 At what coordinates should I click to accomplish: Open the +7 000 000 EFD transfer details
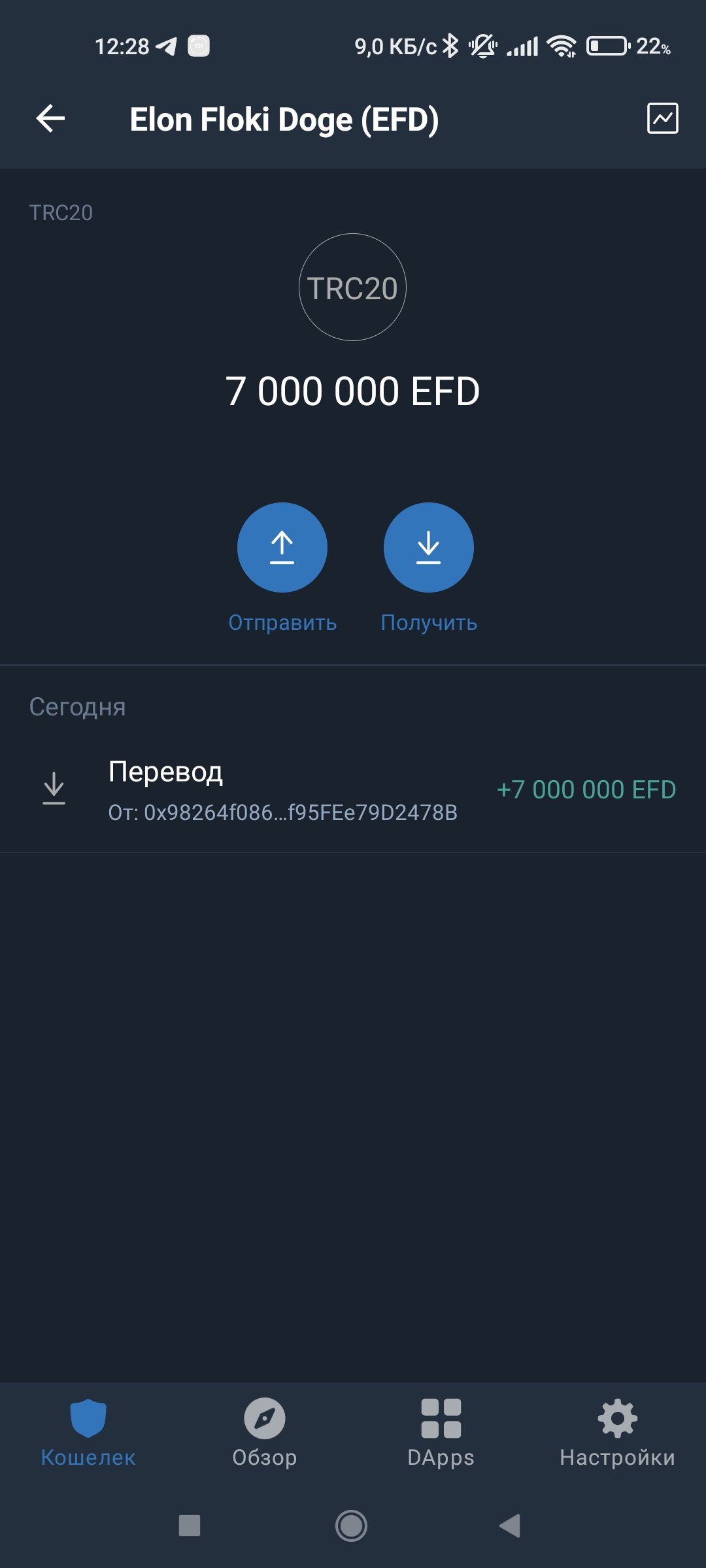coord(353,791)
